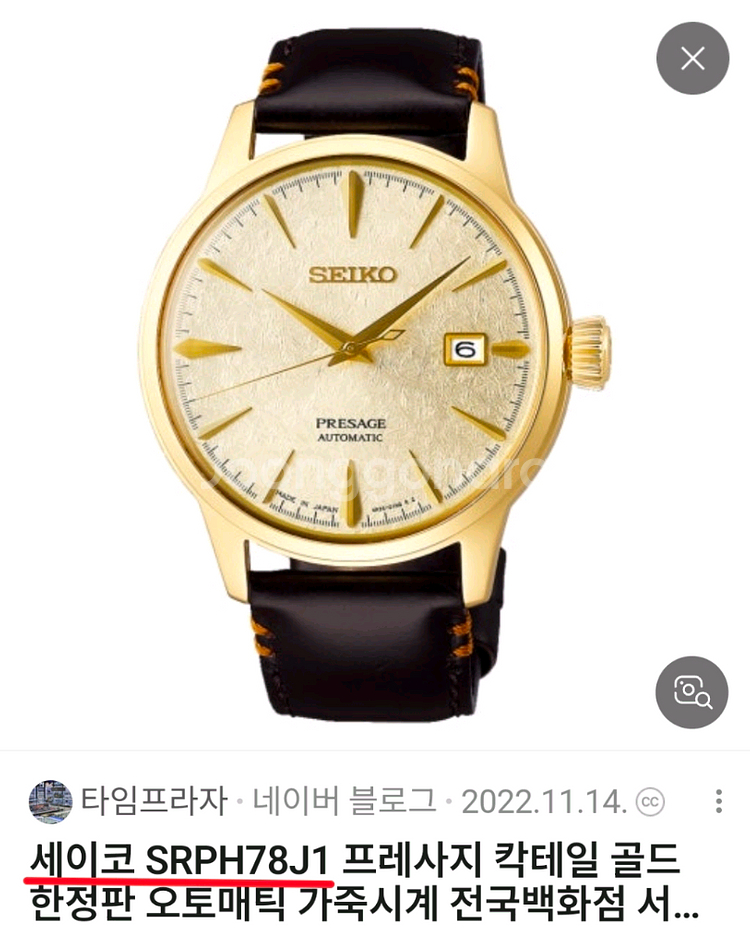Search this watch photo with image lens
The height and width of the screenshot is (945, 750).
(x=692, y=692)
